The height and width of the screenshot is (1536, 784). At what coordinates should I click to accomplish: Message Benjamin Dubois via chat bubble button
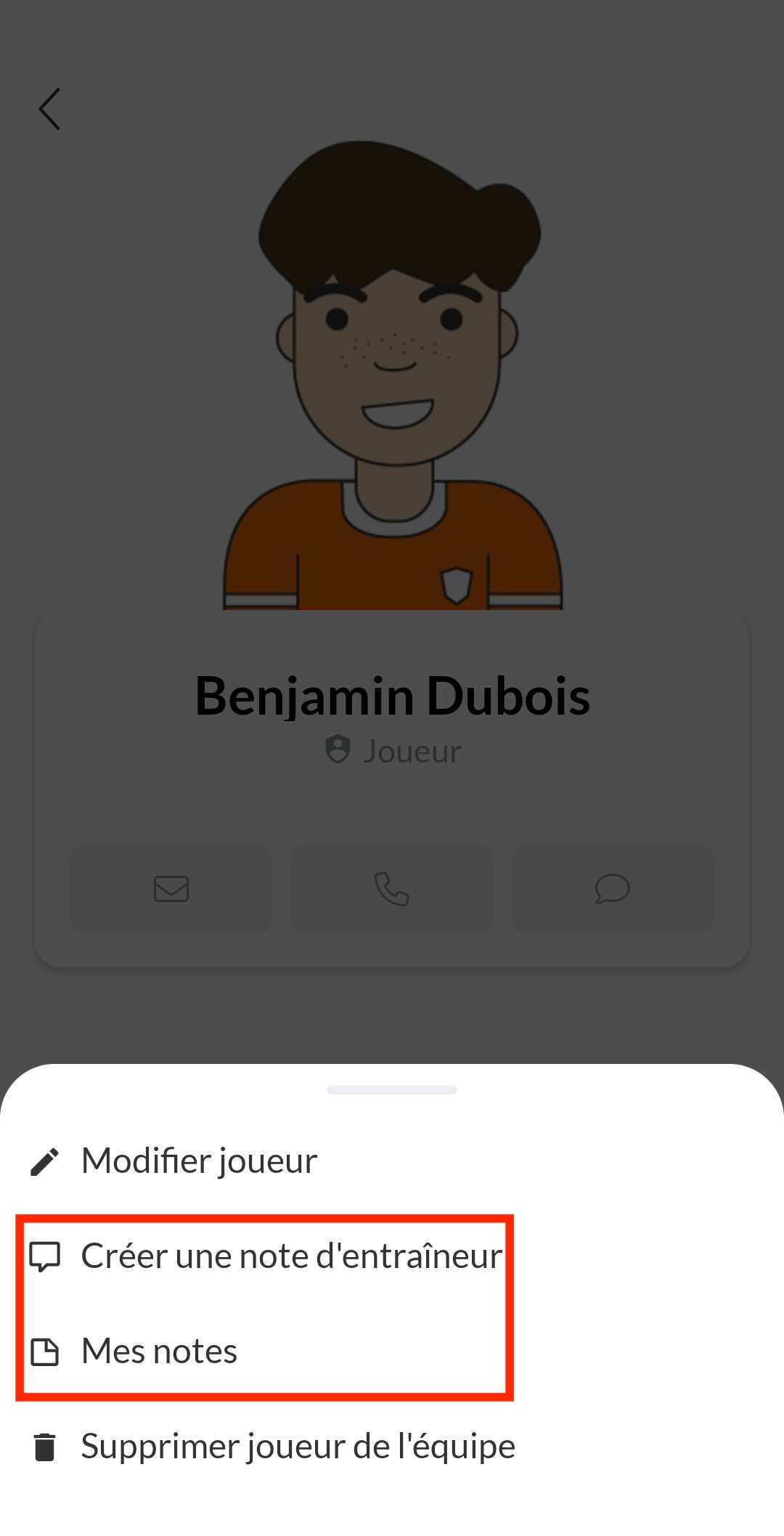pos(612,888)
